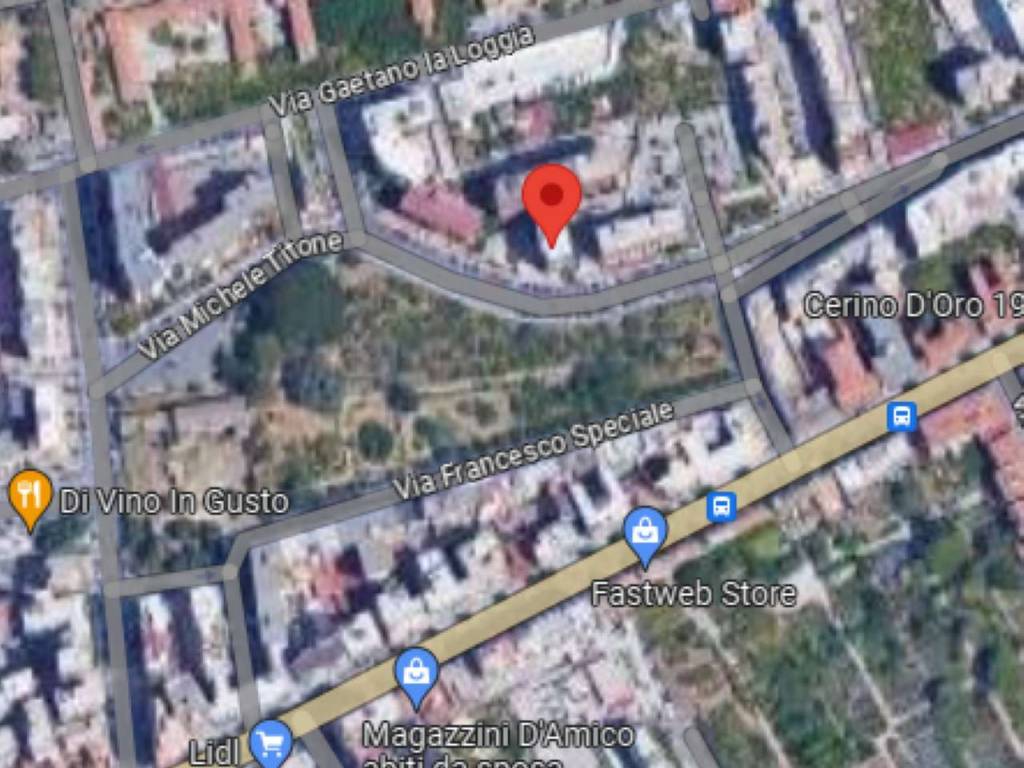Tap the bus stop icon nearest Fastweb Store
The width and height of the screenshot is (1024, 768).
click(721, 507)
